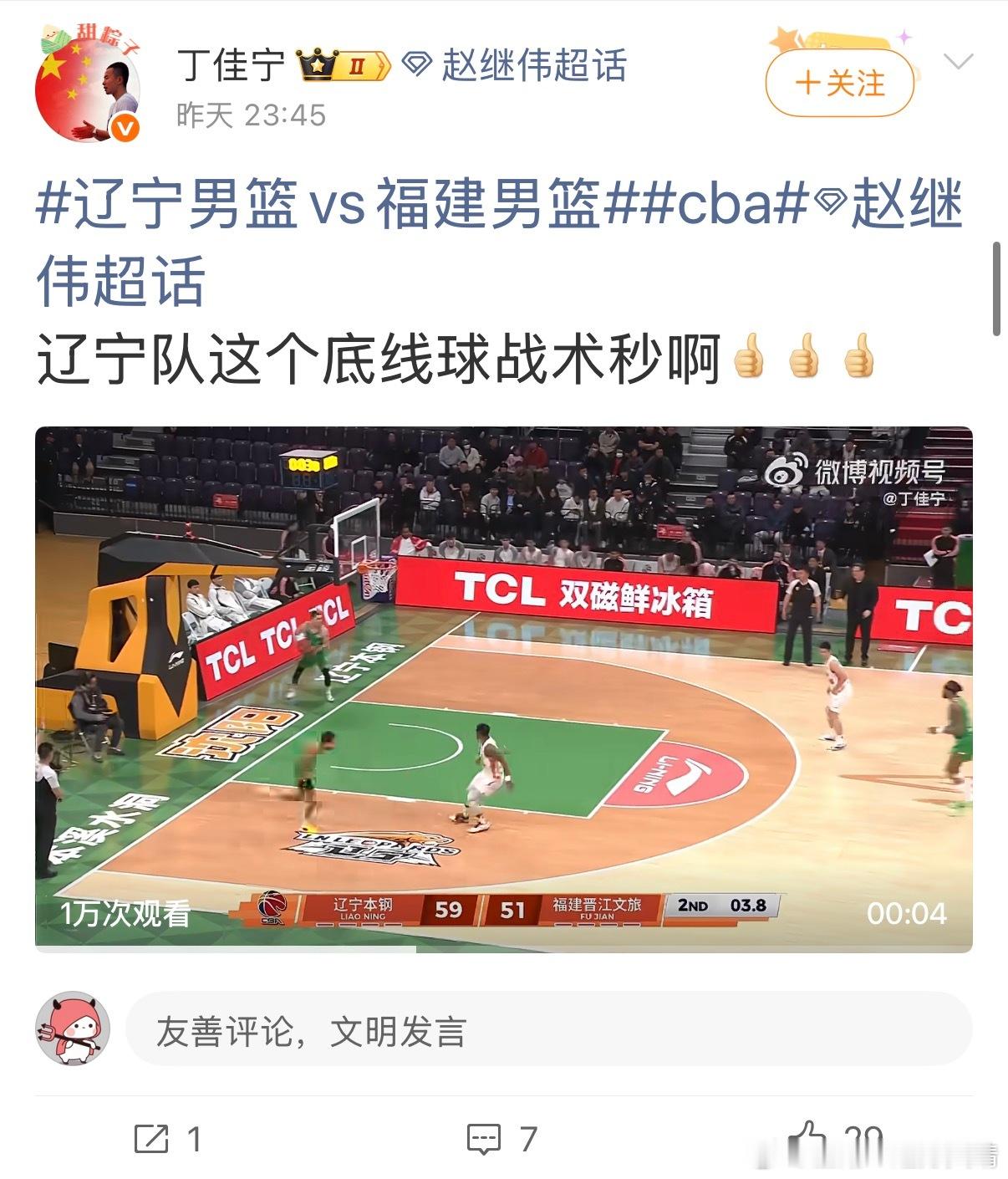
Task: Expand the post options with the down chevron
Action: [958, 63]
